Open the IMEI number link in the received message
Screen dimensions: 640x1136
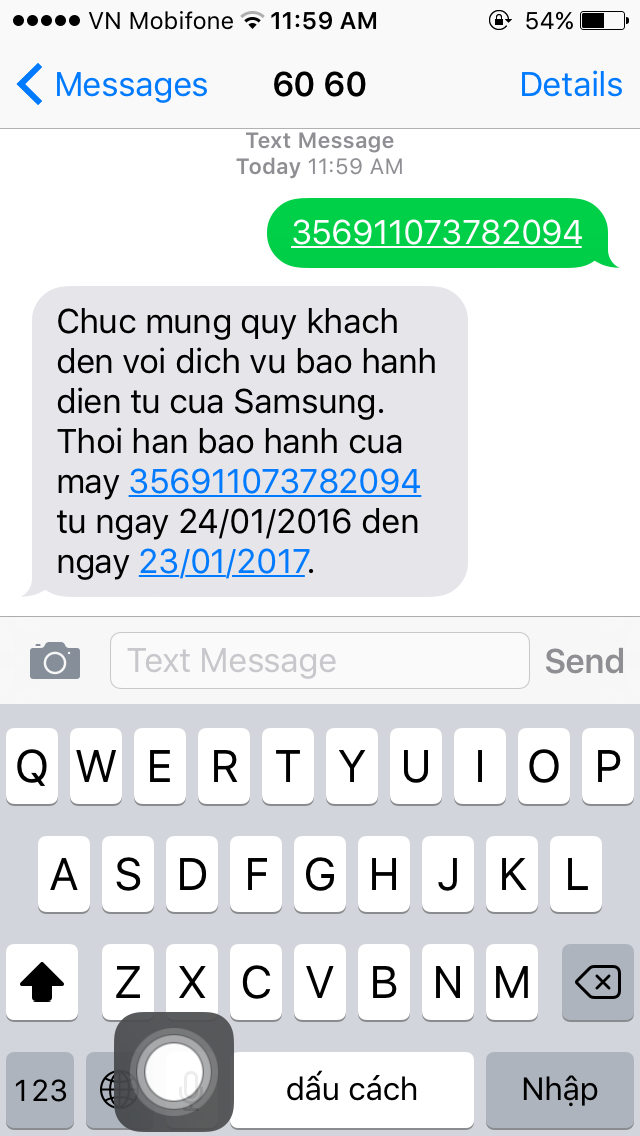(x=274, y=482)
